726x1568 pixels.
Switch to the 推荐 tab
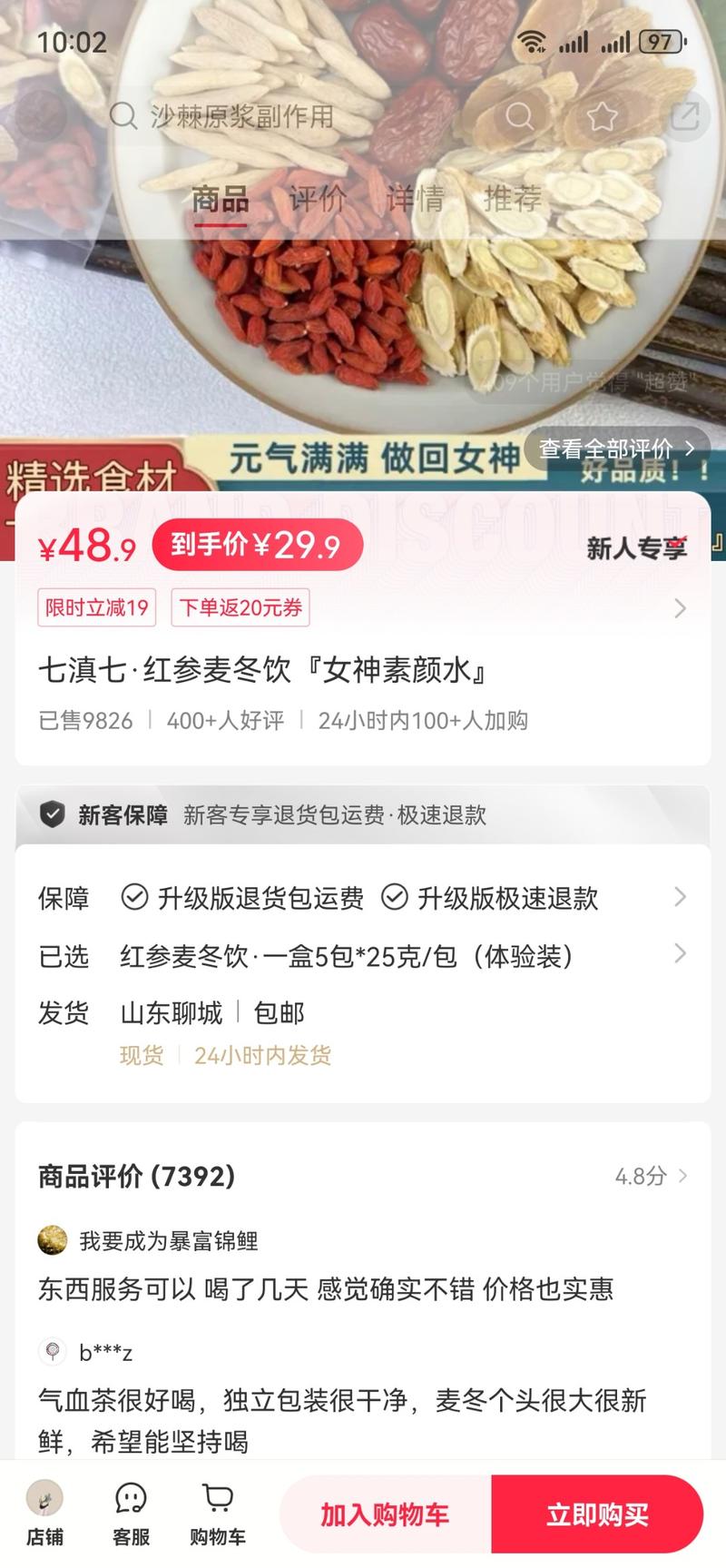[513, 197]
